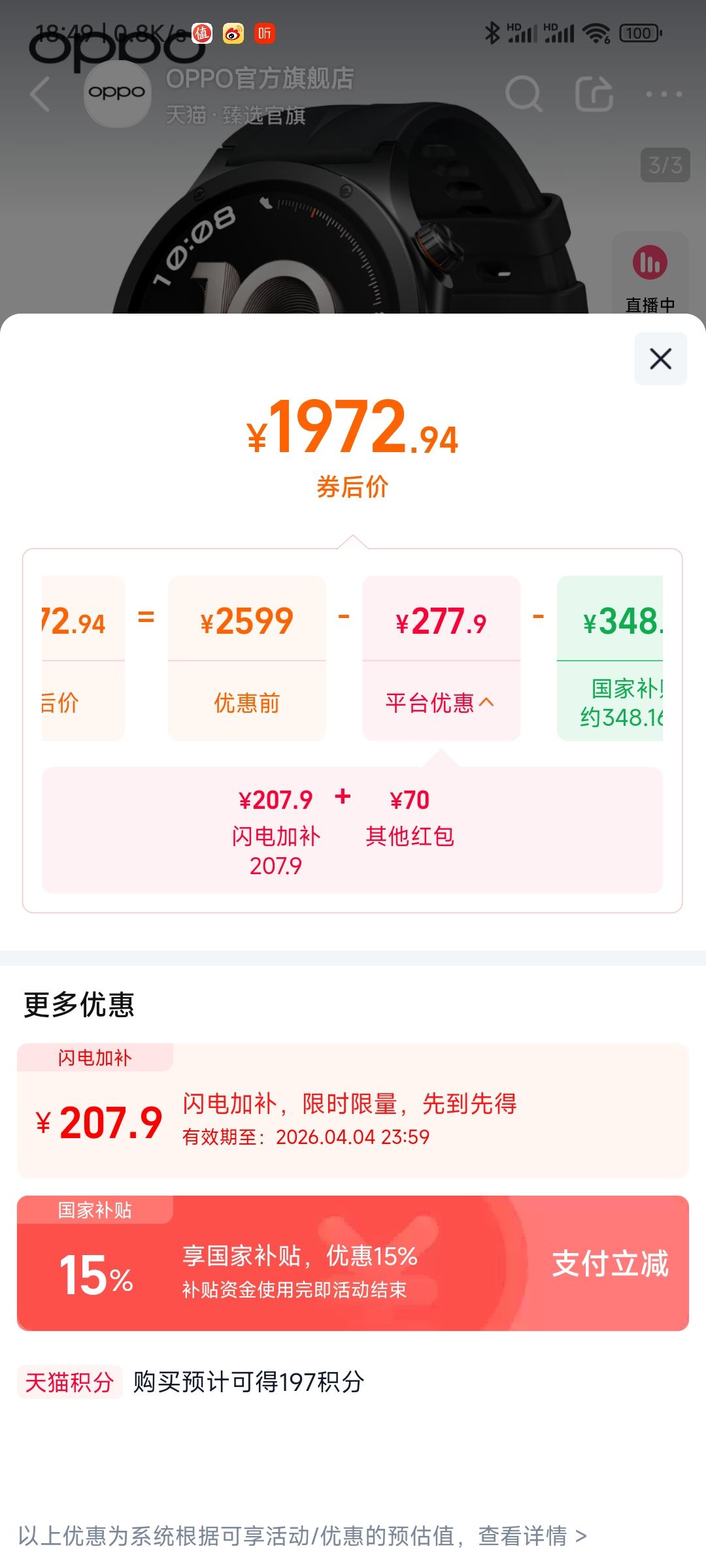Tap the 国家补贴 15% 支付立减 card

coord(353,1263)
